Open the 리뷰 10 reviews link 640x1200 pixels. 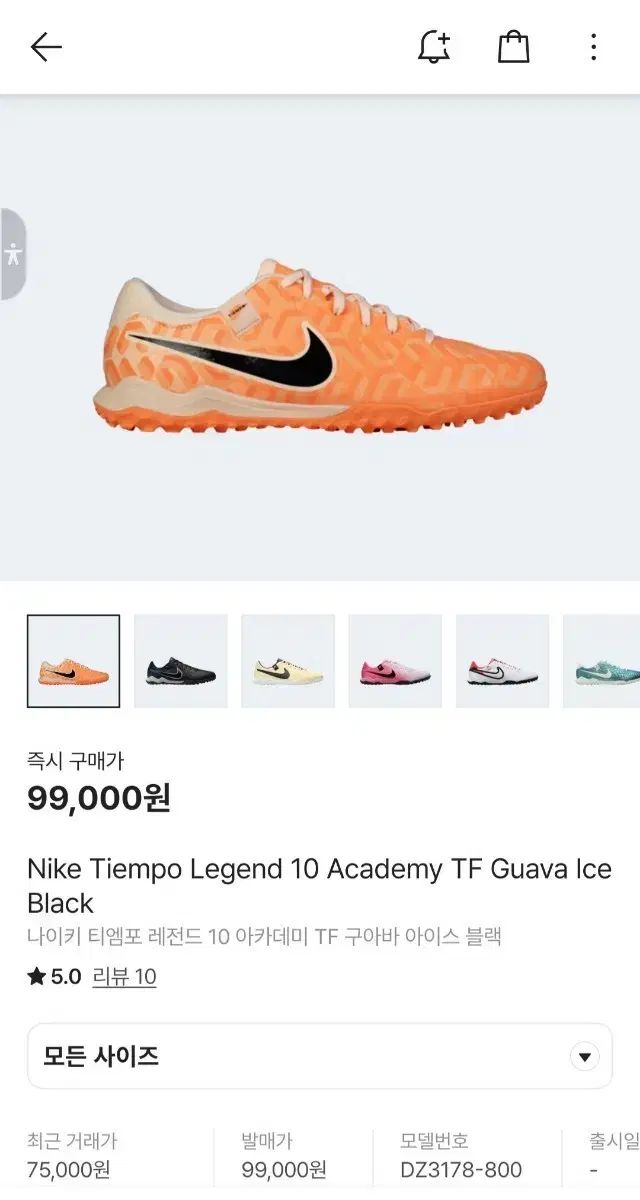coord(124,977)
